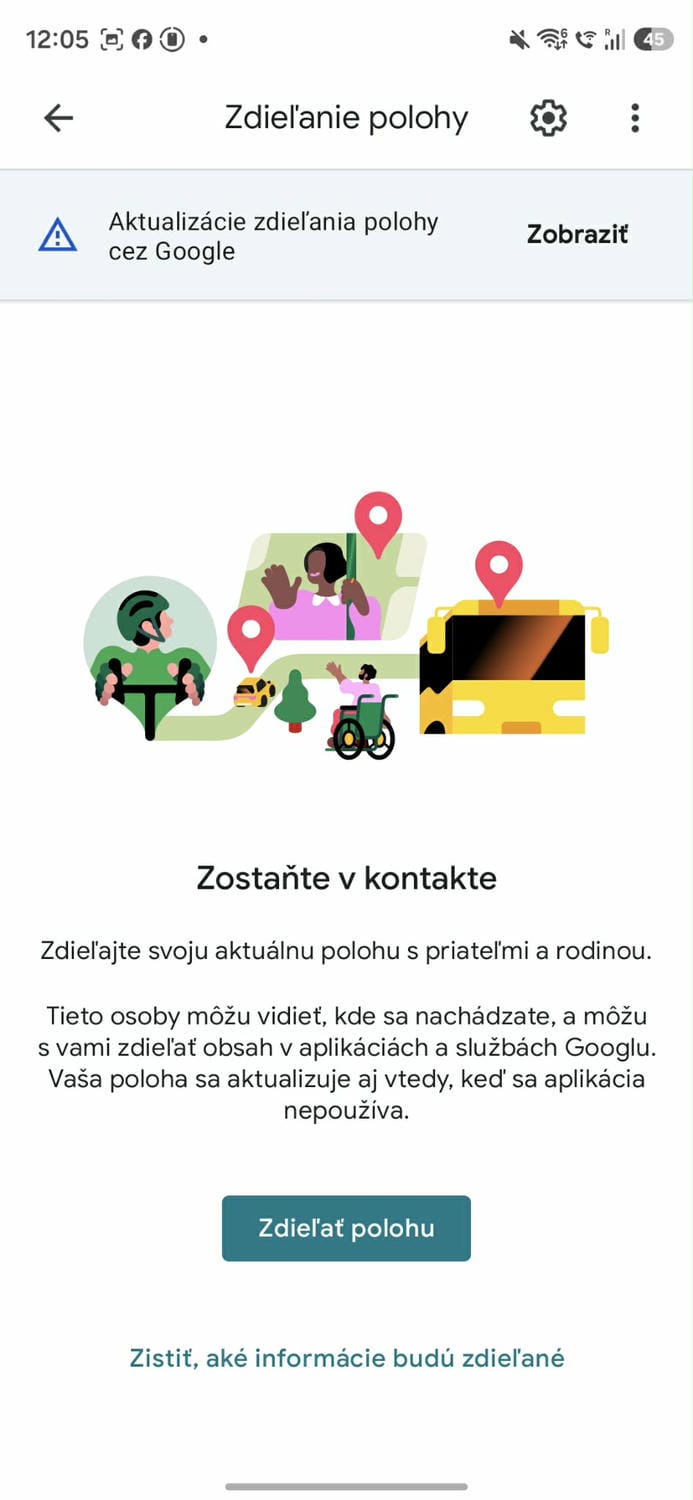Image resolution: width=693 pixels, height=1500 pixels.
Task: Tap Zobraziť on the update banner
Action: pyautogui.click(x=577, y=235)
